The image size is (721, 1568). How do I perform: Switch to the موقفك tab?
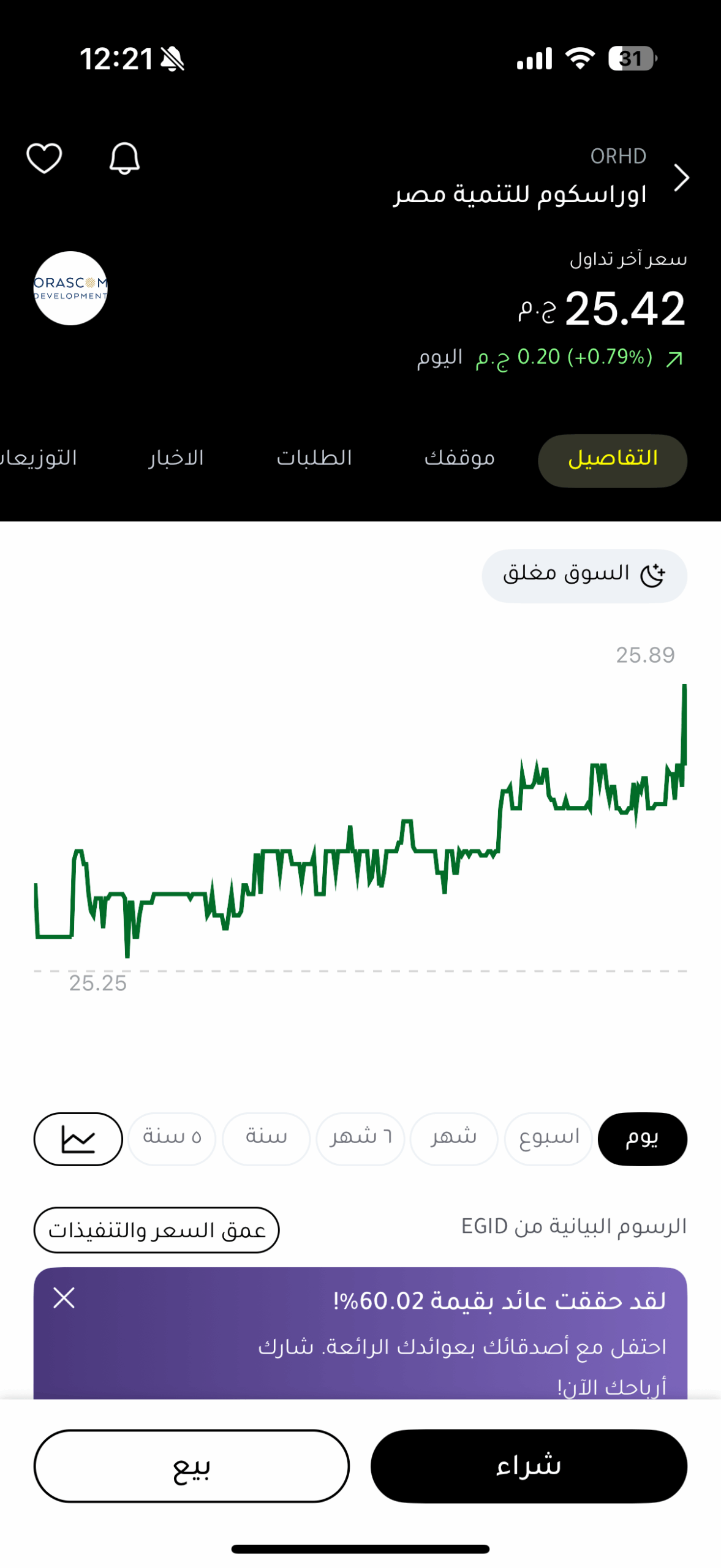(x=459, y=458)
